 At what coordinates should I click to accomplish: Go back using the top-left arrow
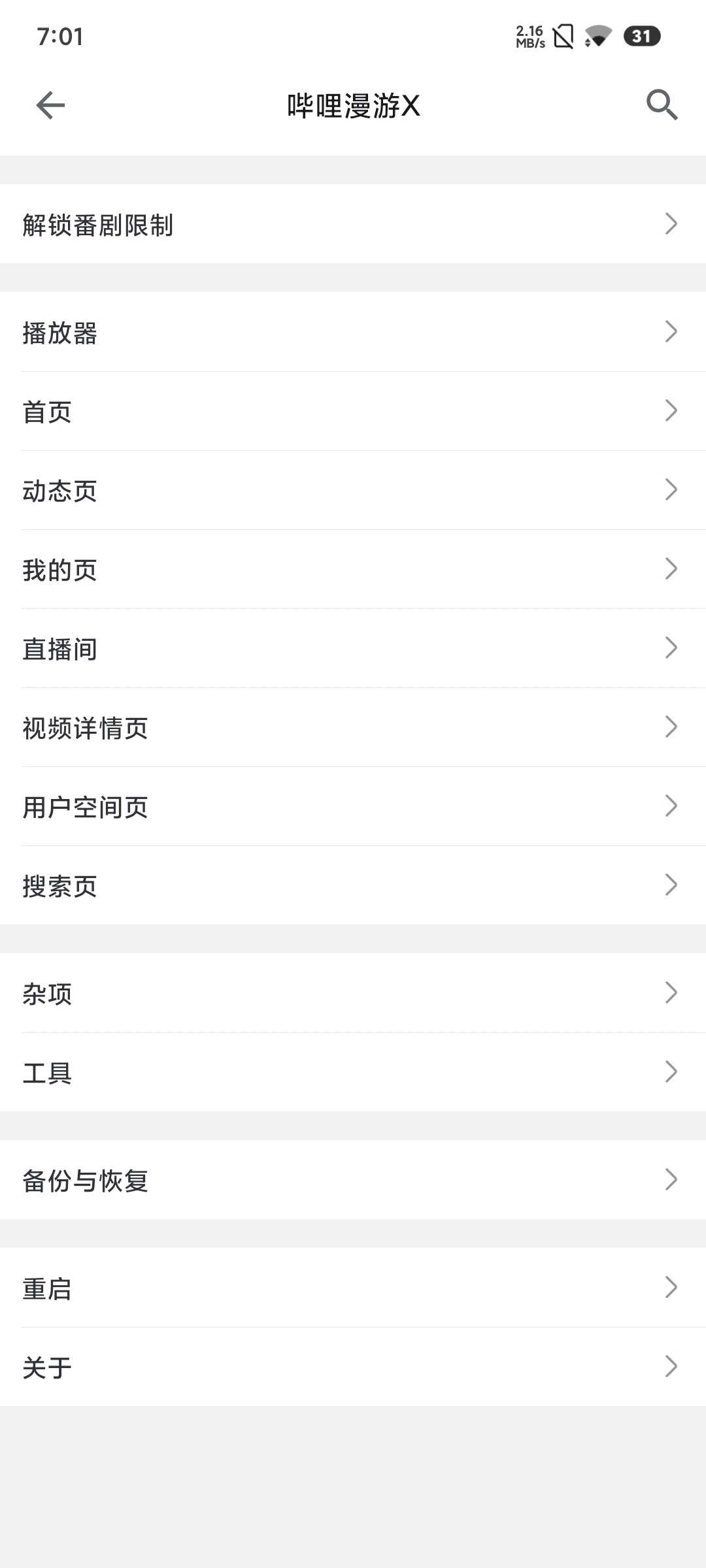click(50, 105)
